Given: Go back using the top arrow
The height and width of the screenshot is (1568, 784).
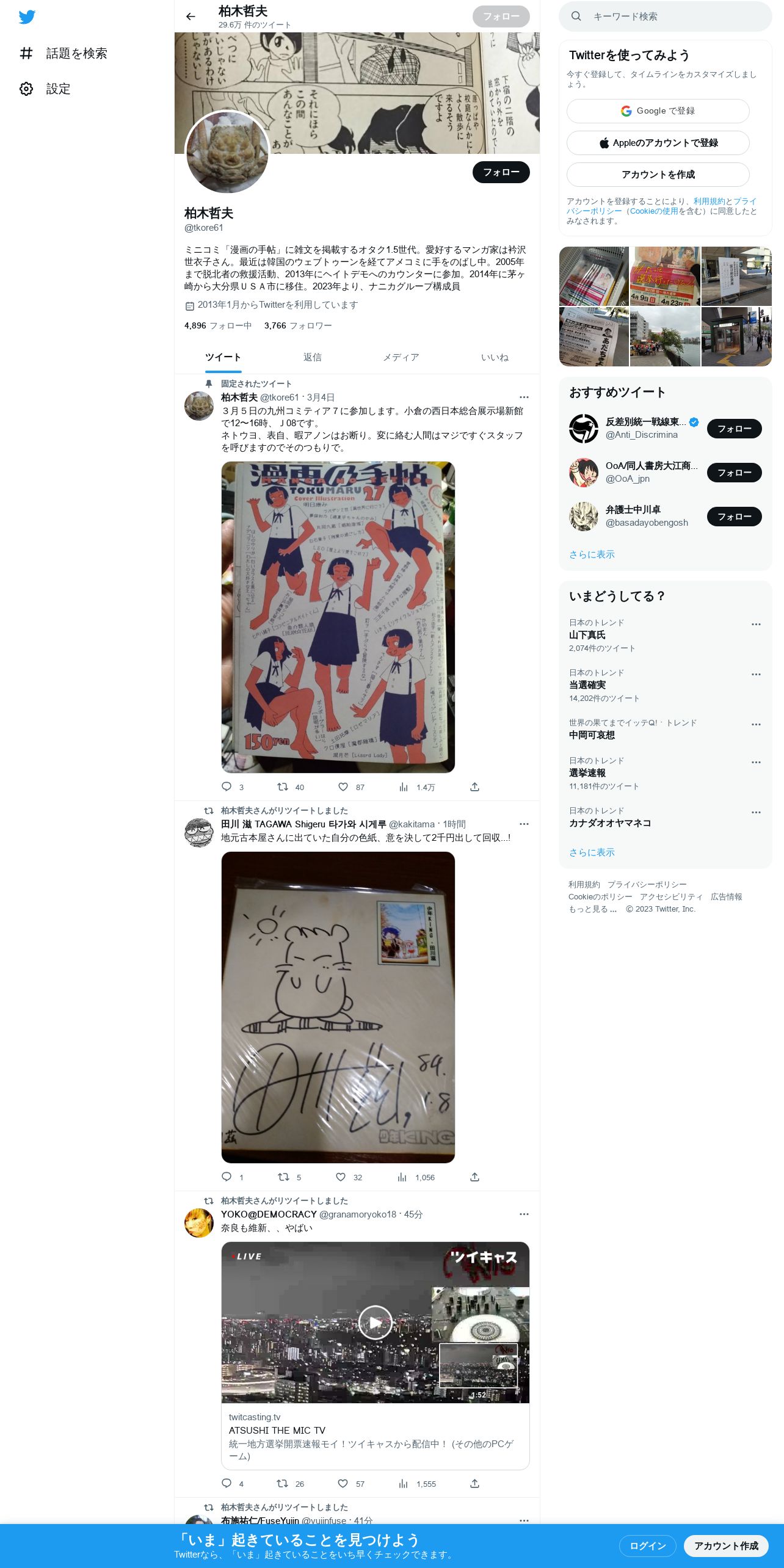Looking at the screenshot, I should pos(191,16).
